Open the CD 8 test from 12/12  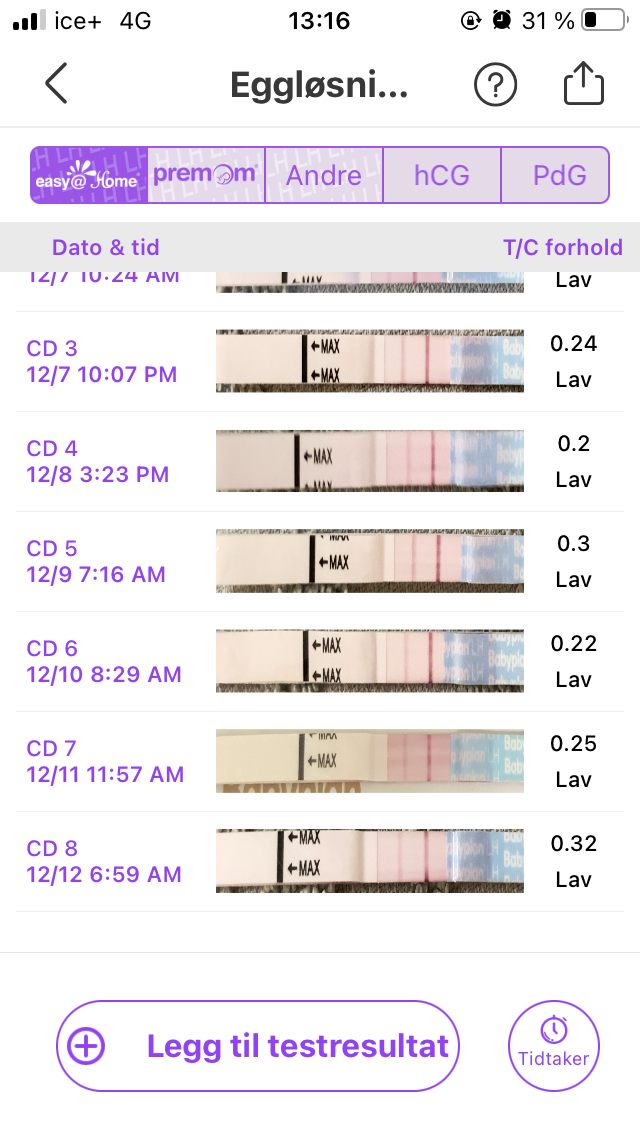point(320,861)
